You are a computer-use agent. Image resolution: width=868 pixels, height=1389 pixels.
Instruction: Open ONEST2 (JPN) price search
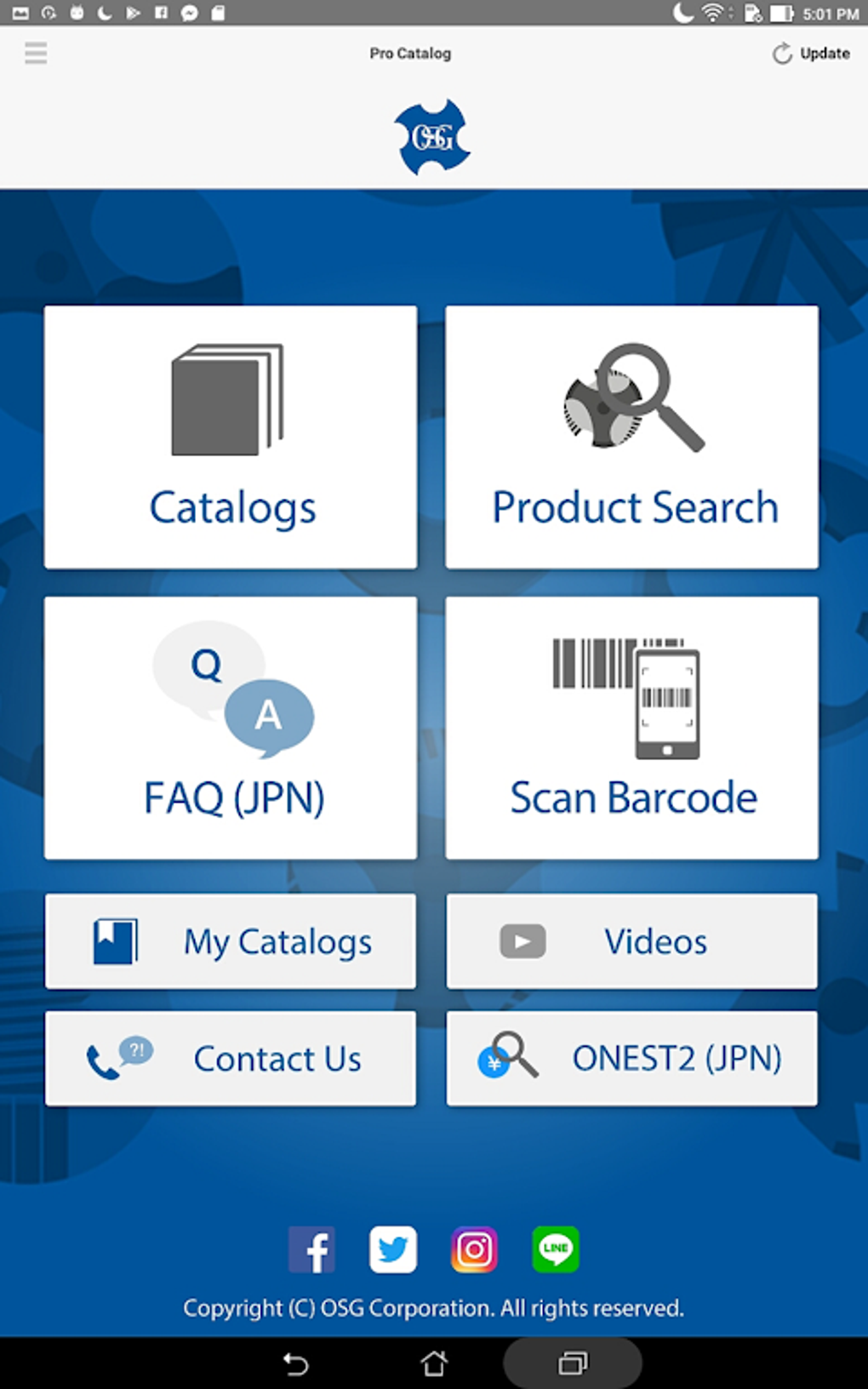point(631,1059)
